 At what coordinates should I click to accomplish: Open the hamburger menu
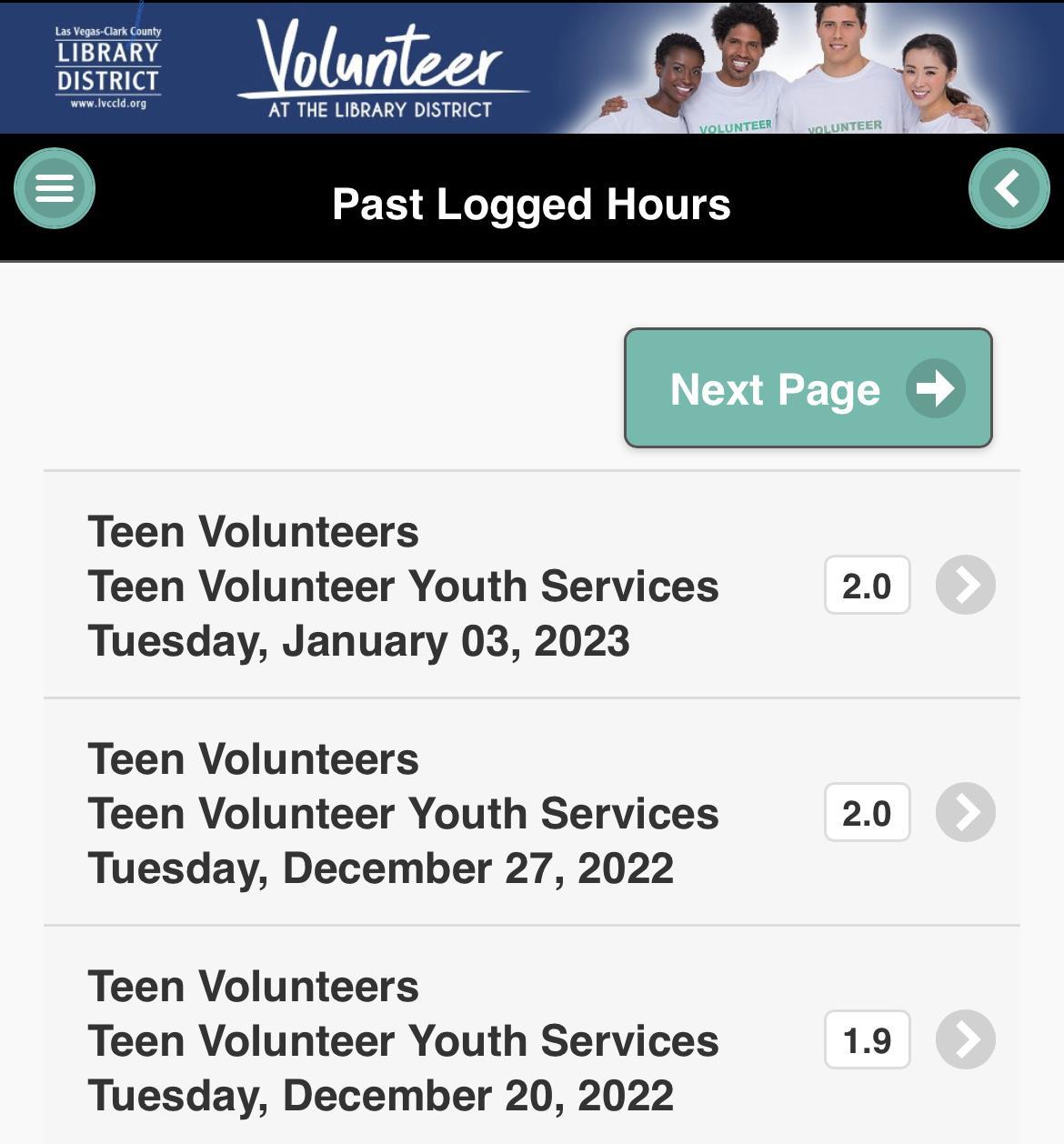tap(55, 188)
